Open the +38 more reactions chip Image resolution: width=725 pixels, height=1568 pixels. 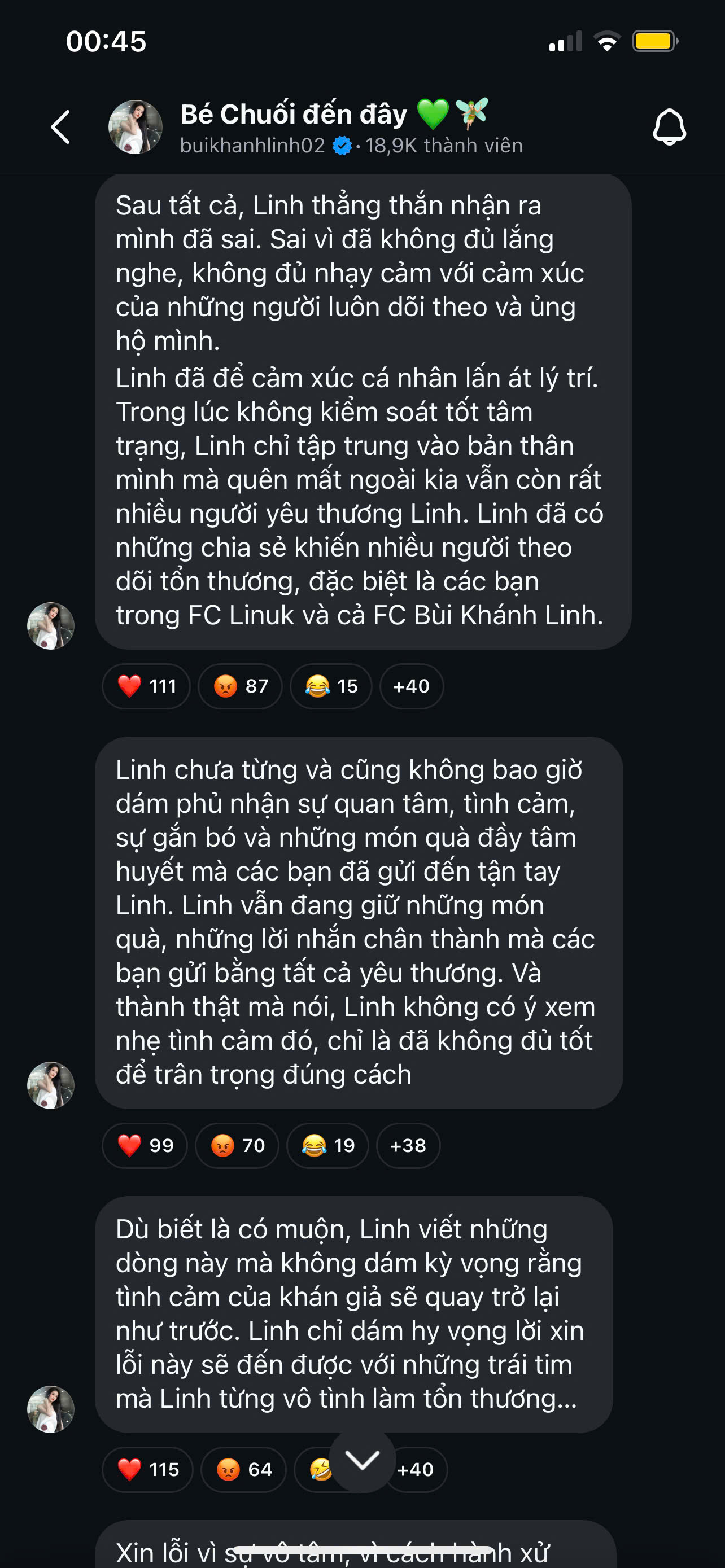point(408,1146)
